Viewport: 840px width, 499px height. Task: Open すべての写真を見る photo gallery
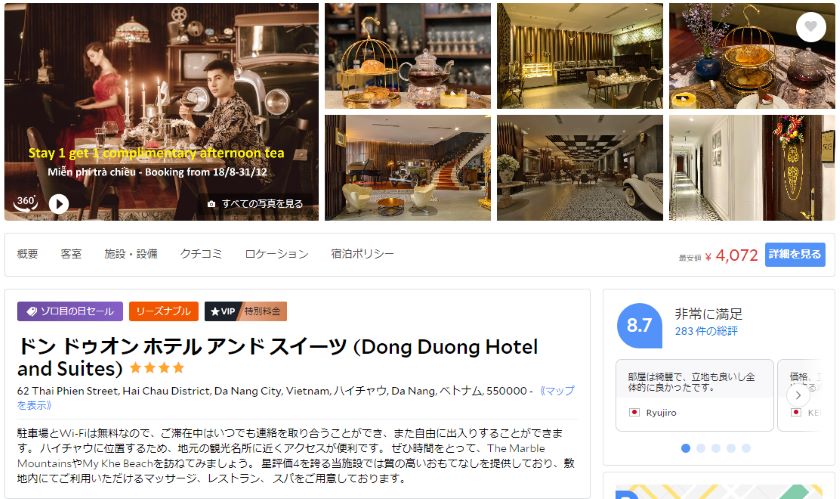click(255, 203)
